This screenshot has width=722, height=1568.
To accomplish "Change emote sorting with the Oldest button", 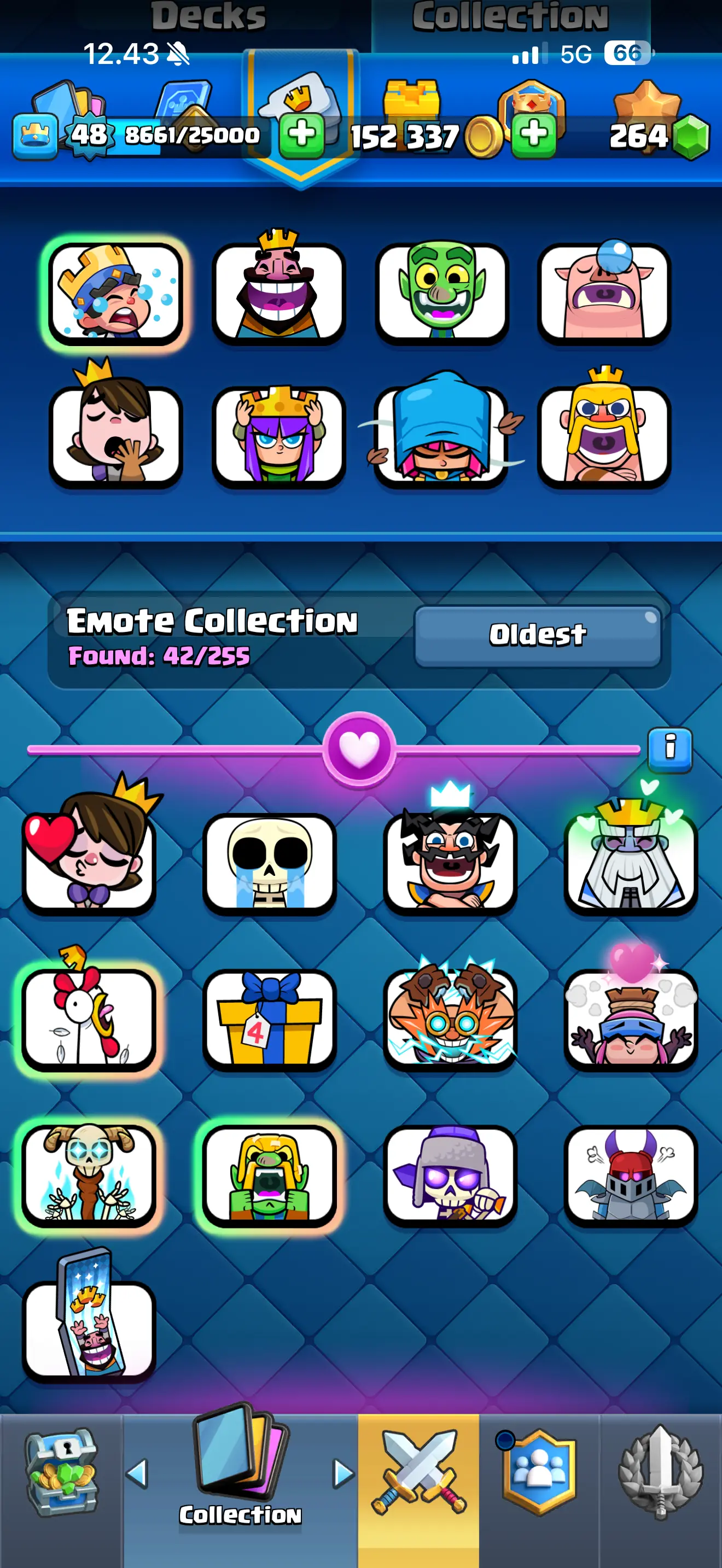I will point(538,635).
